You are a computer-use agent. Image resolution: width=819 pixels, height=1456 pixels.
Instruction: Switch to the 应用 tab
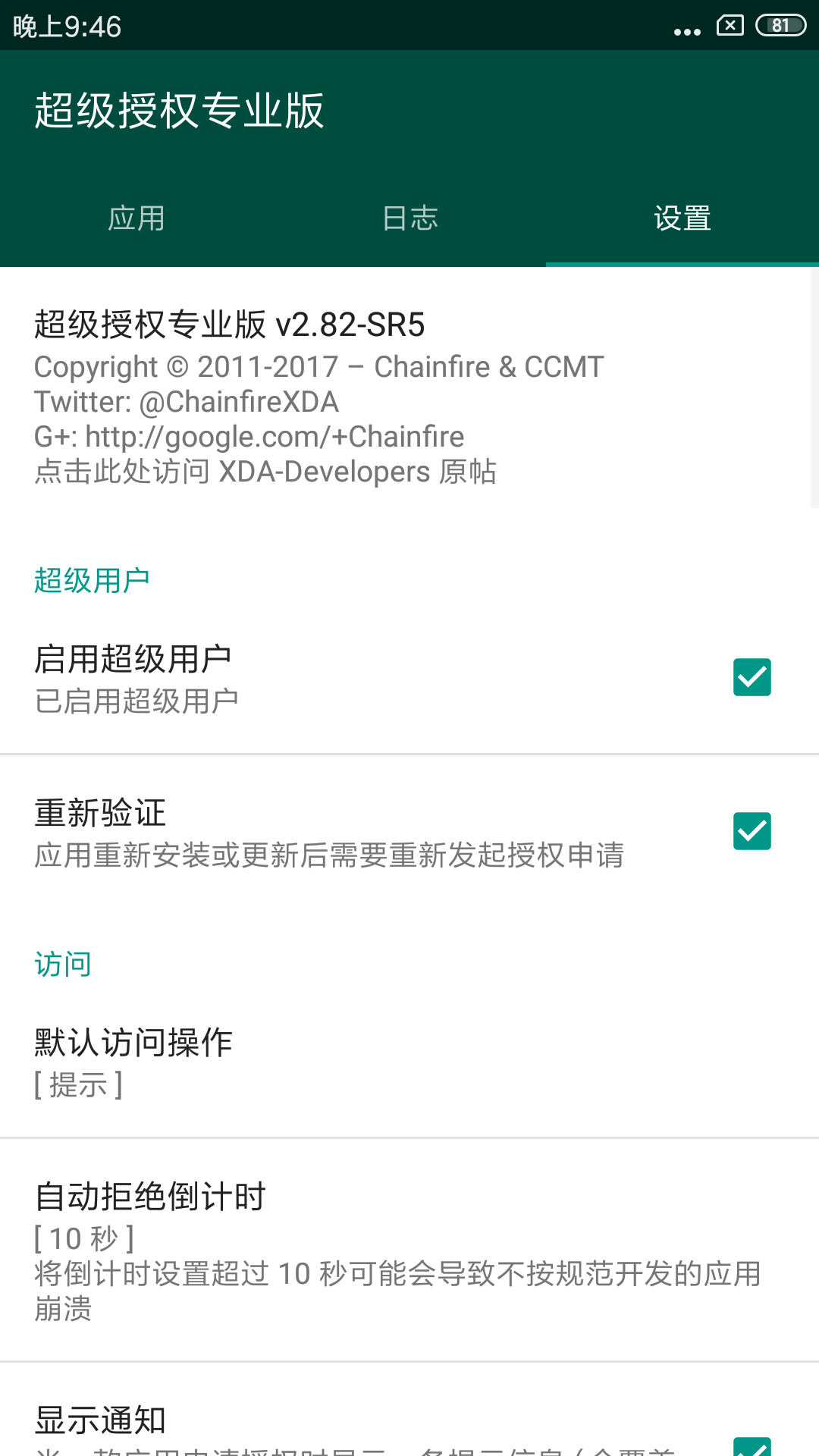coord(136,218)
